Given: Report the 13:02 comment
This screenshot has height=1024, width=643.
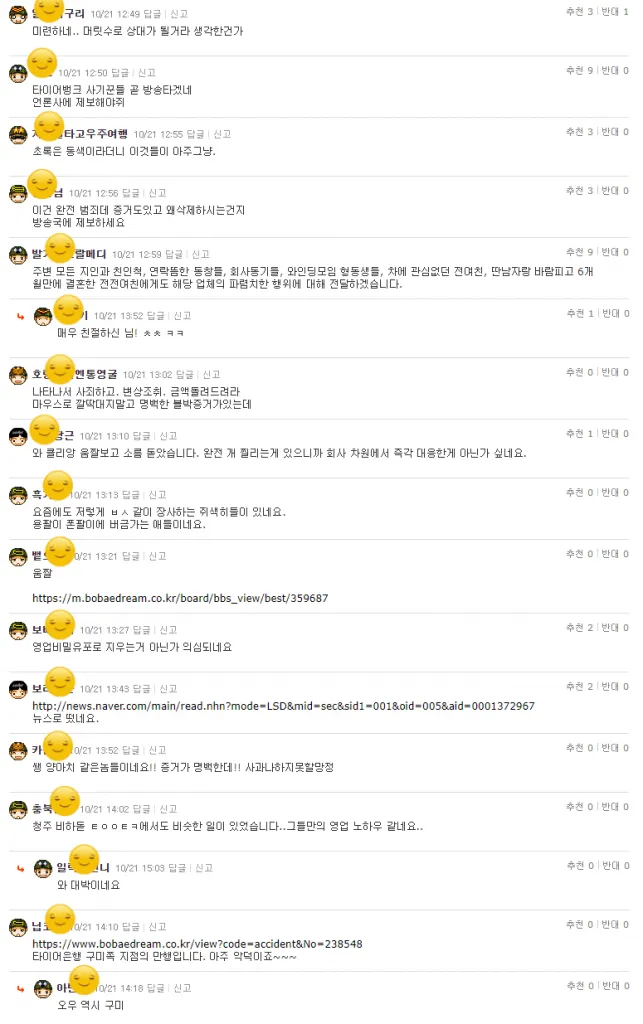Looking at the screenshot, I should 213,375.
